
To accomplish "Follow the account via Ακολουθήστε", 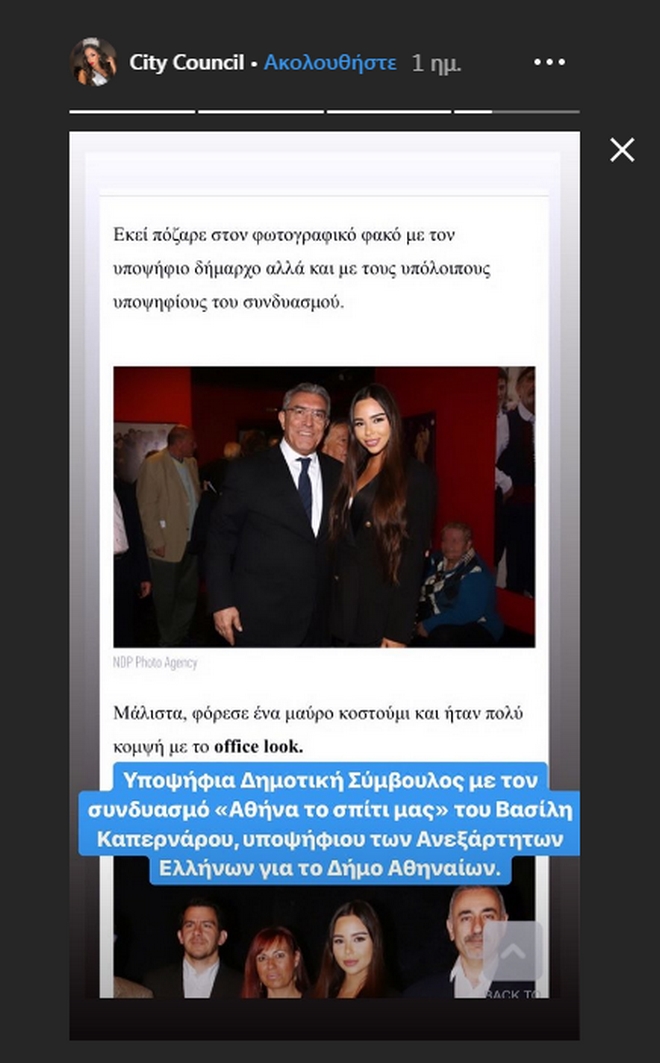I will pos(330,63).
